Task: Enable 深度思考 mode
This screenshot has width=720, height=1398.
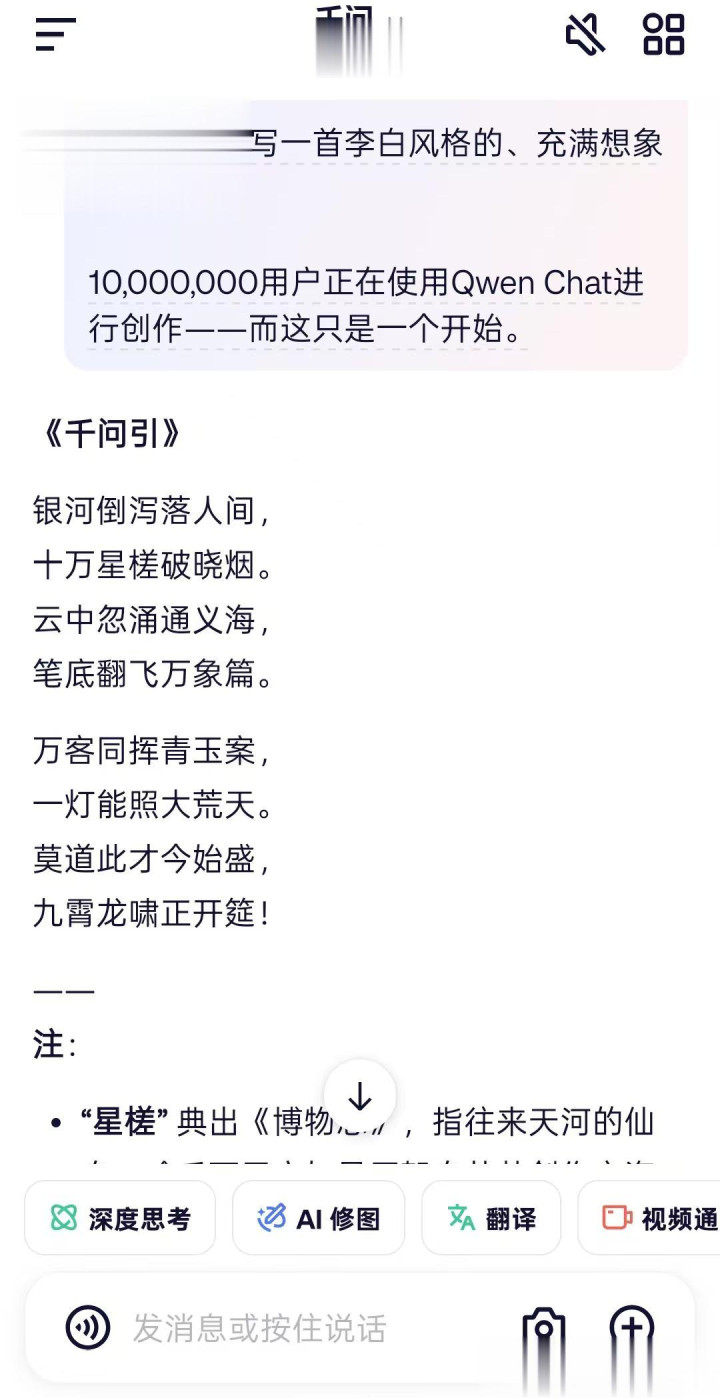Action: coord(120,1218)
